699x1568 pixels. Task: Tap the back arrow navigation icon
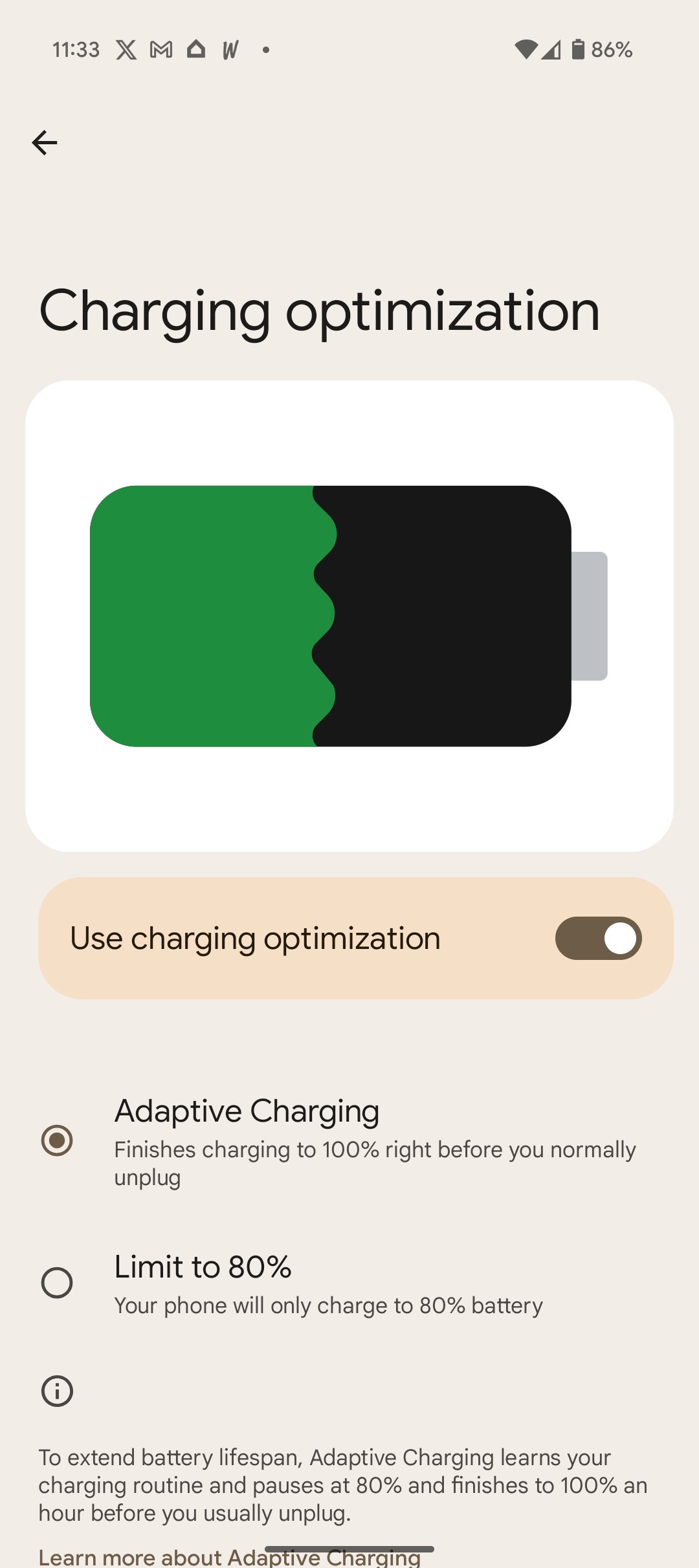coord(45,142)
